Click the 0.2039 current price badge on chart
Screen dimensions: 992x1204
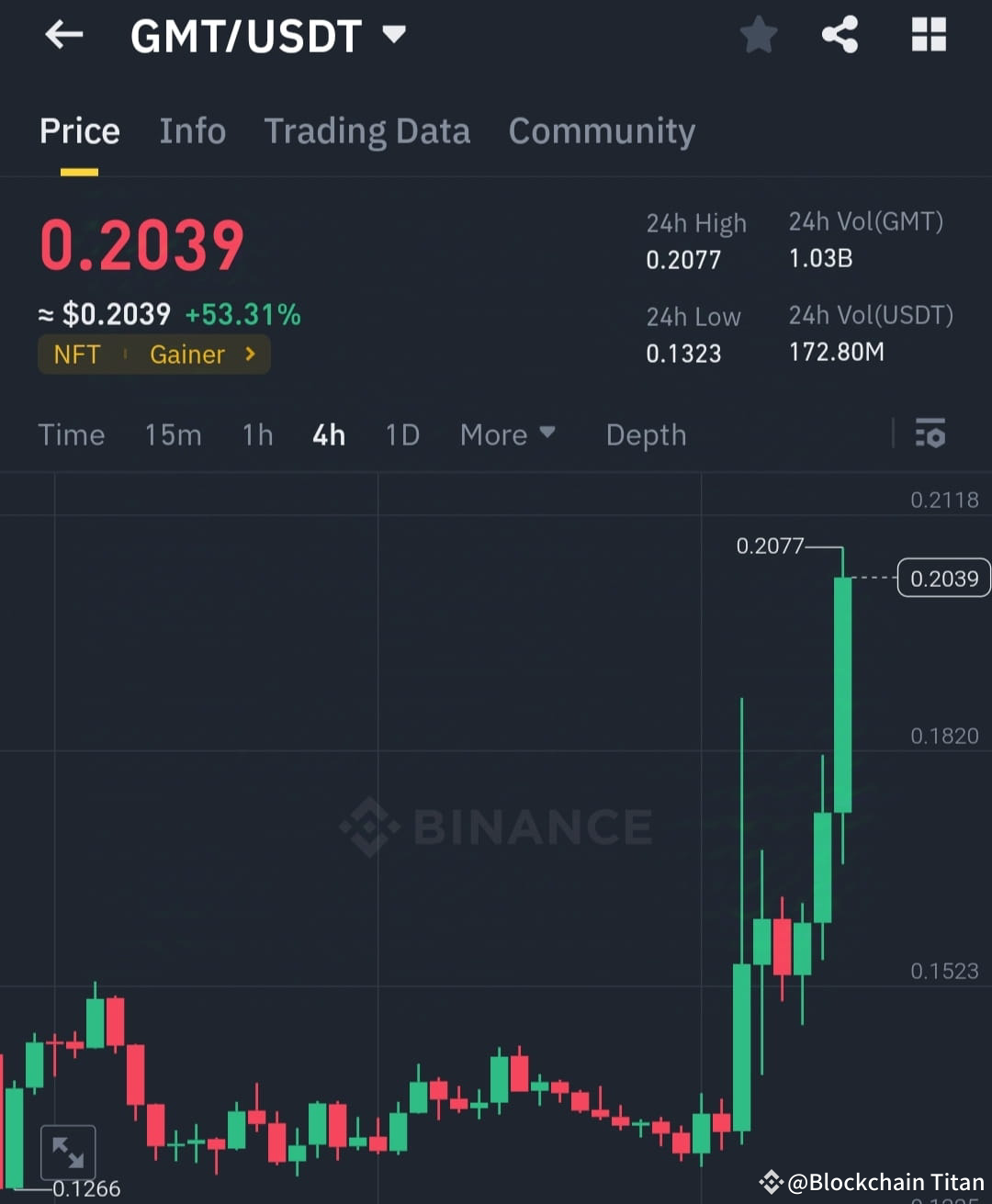(x=942, y=578)
